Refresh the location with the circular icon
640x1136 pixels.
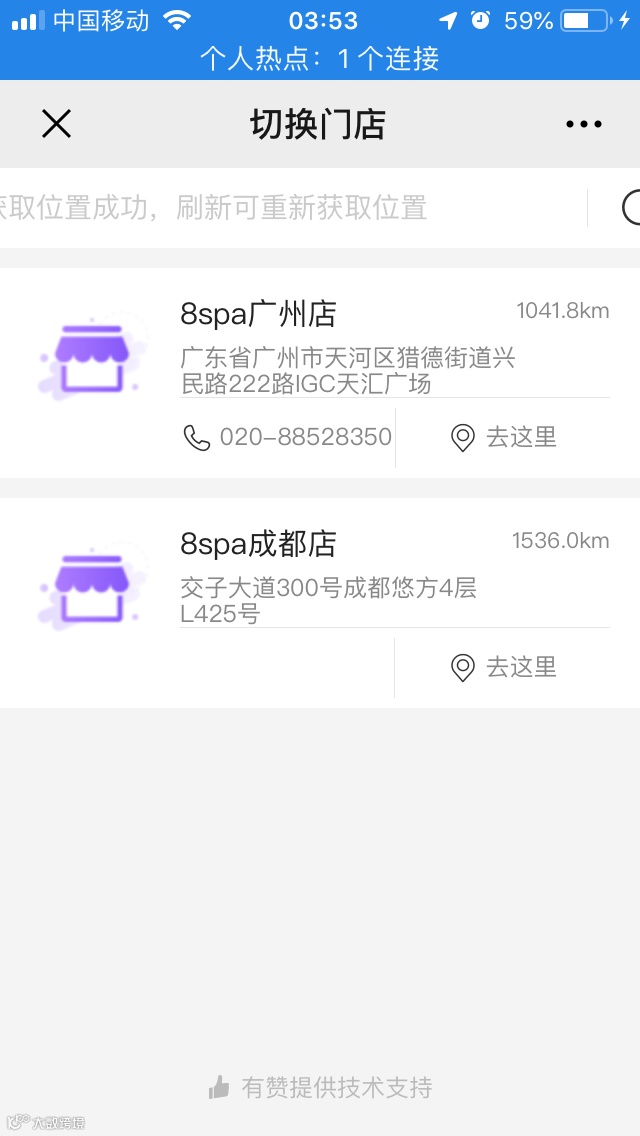coord(632,208)
